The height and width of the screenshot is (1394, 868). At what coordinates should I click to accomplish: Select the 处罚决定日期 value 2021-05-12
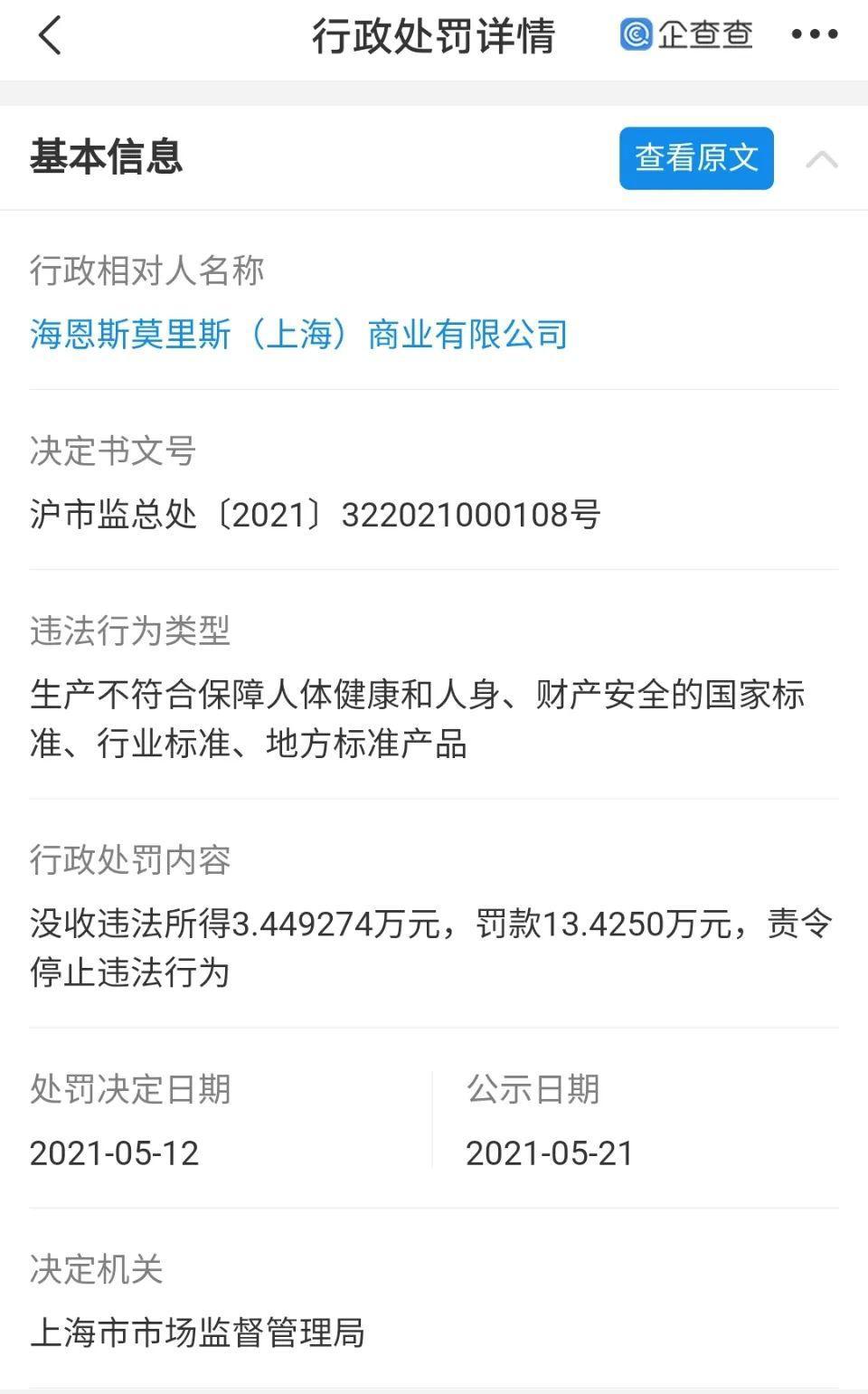[x=114, y=1152]
